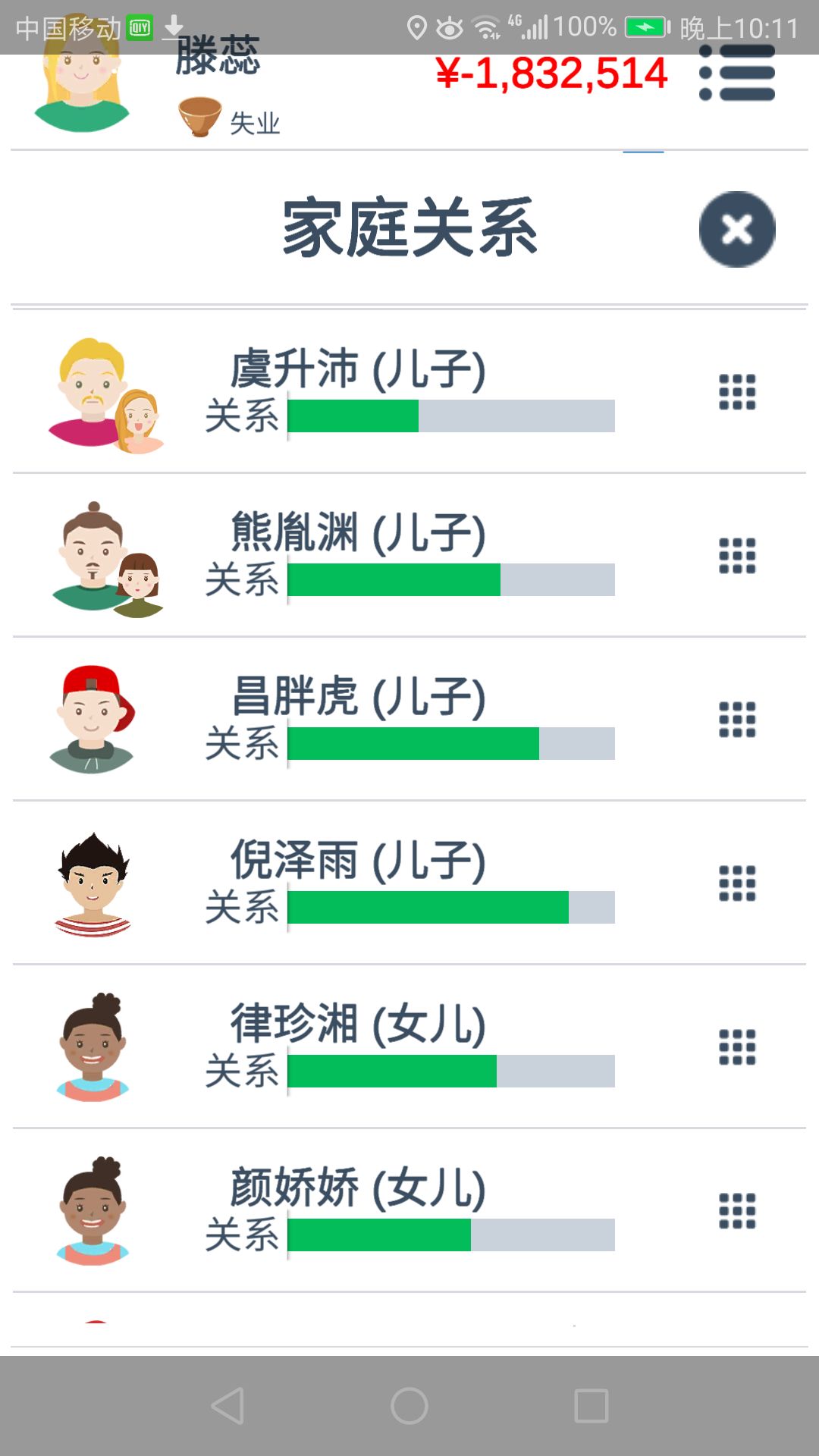Select the 颜娇娇 daughter row
Viewport: 819px width, 1456px height.
(x=409, y=1211)
